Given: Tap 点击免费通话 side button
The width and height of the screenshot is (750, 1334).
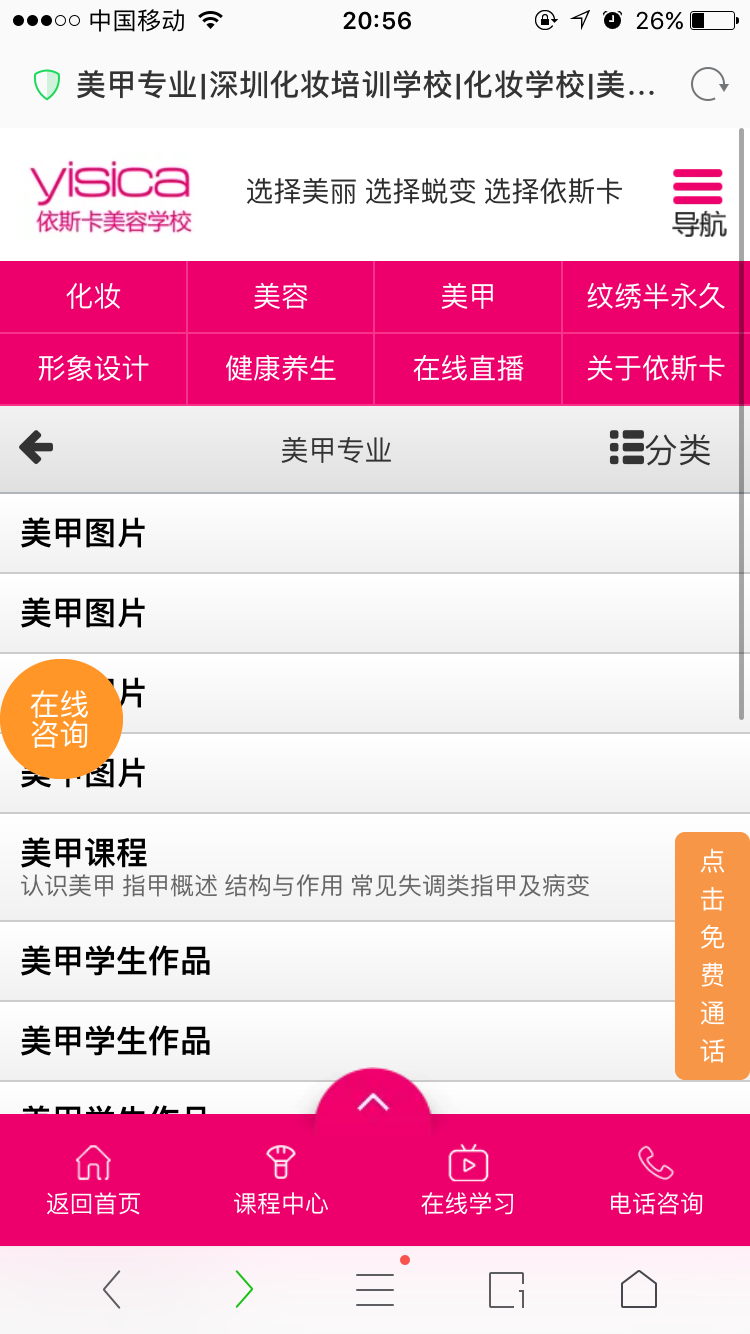Looking at the screenshot, I should tap(712, 956).
